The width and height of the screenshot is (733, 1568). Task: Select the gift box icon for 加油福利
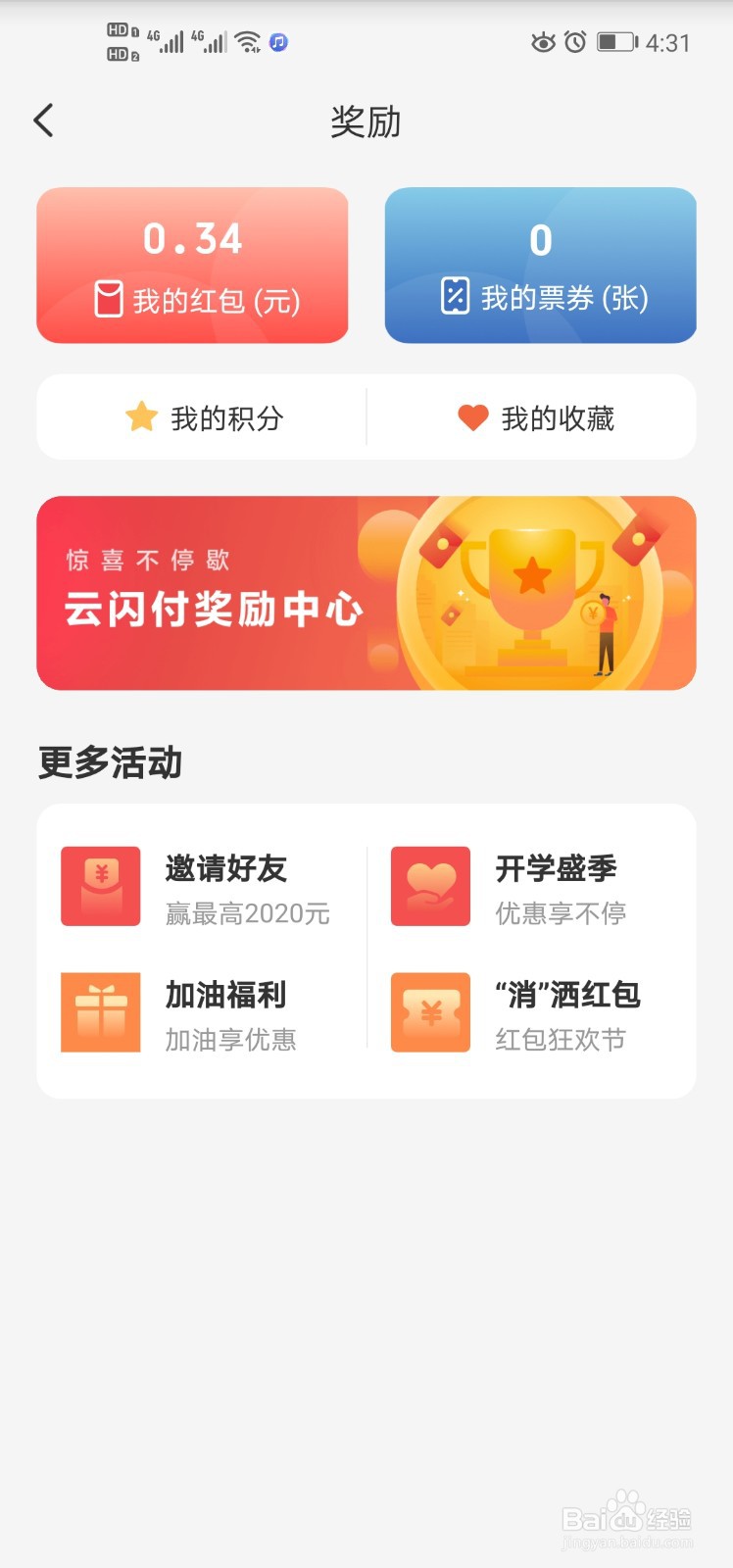[100, 1012]
